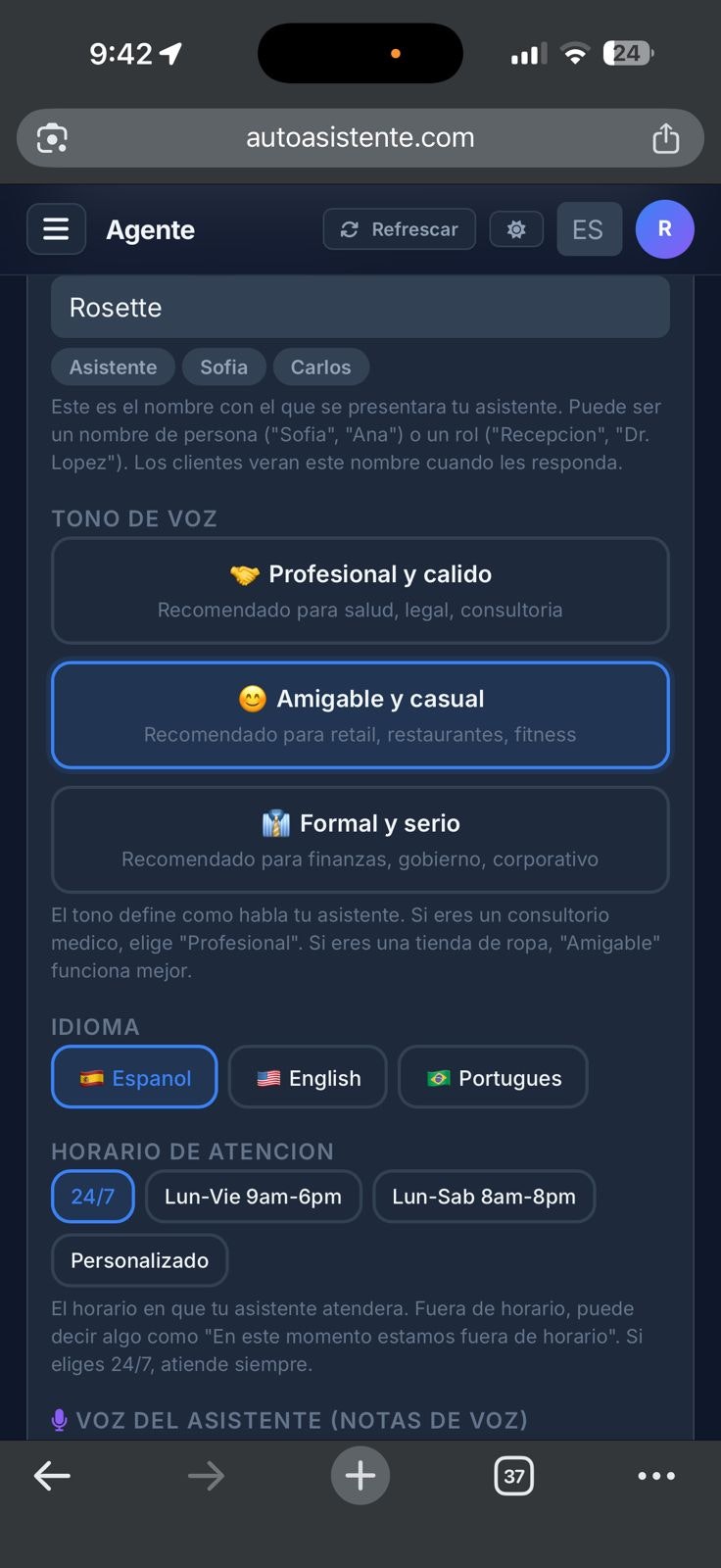Select the Profesional y calido tone
This screenshot has height=1568, width=721.
click(x=360, y=590)
